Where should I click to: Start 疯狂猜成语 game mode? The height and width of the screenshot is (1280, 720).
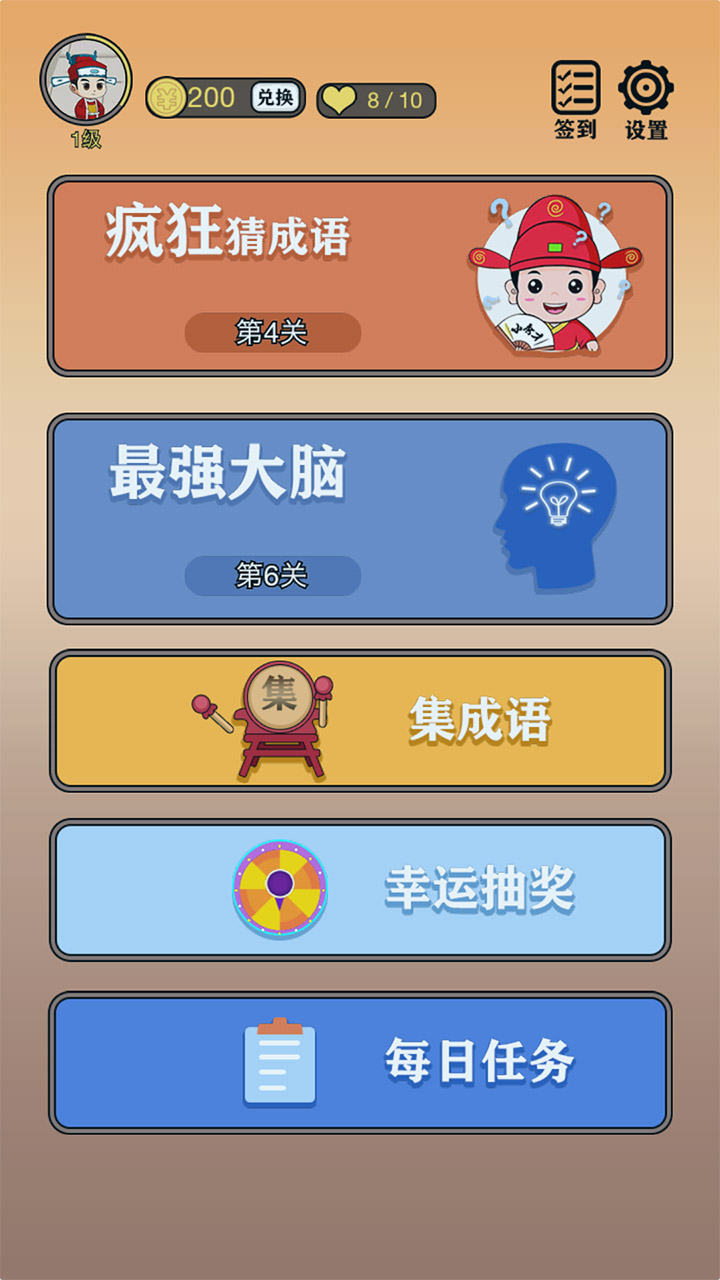[360, 276]
